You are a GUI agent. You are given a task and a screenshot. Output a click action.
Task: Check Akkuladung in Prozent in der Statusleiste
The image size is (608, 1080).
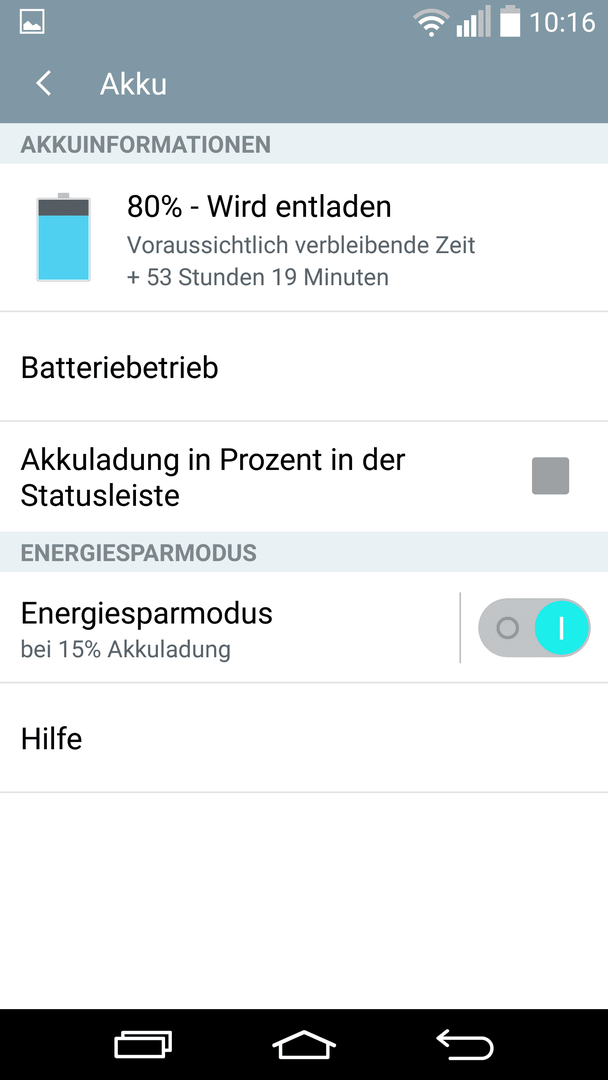pyautogui.click(x=550, y=476)
